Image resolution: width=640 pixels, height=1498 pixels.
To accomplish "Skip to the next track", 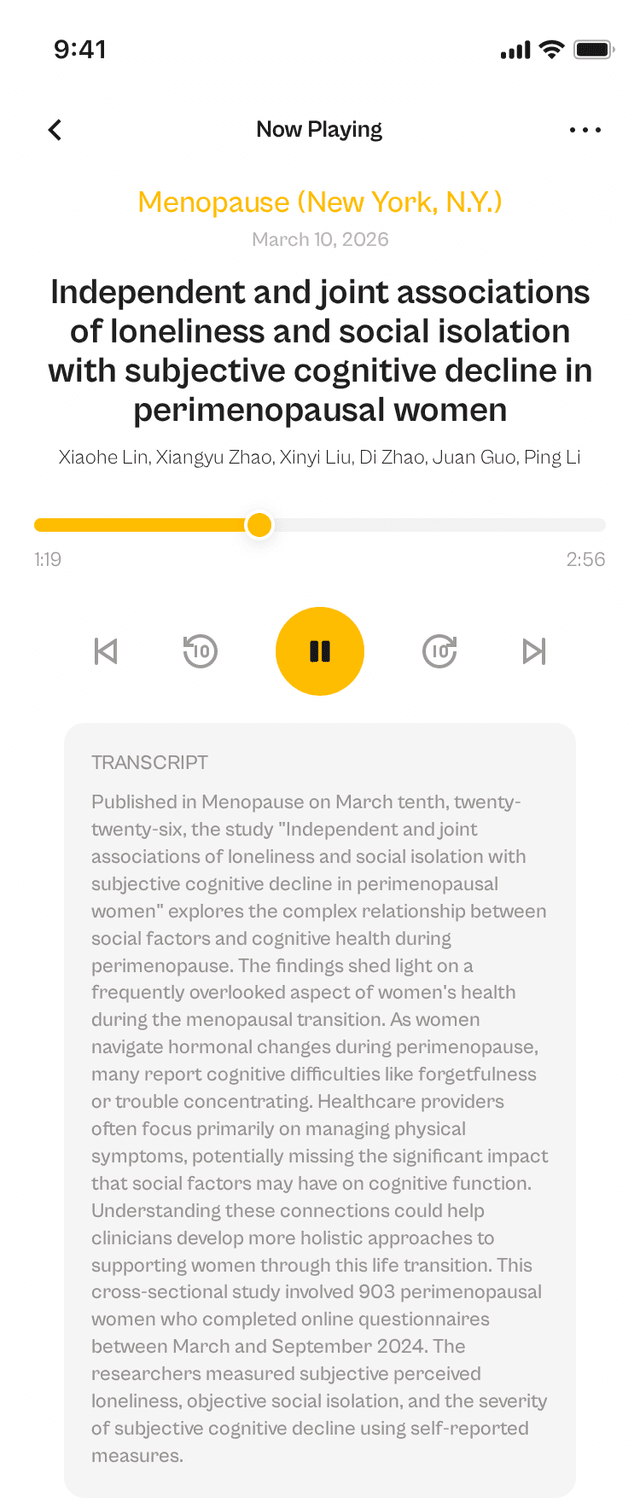I will (x=535, y=652).
